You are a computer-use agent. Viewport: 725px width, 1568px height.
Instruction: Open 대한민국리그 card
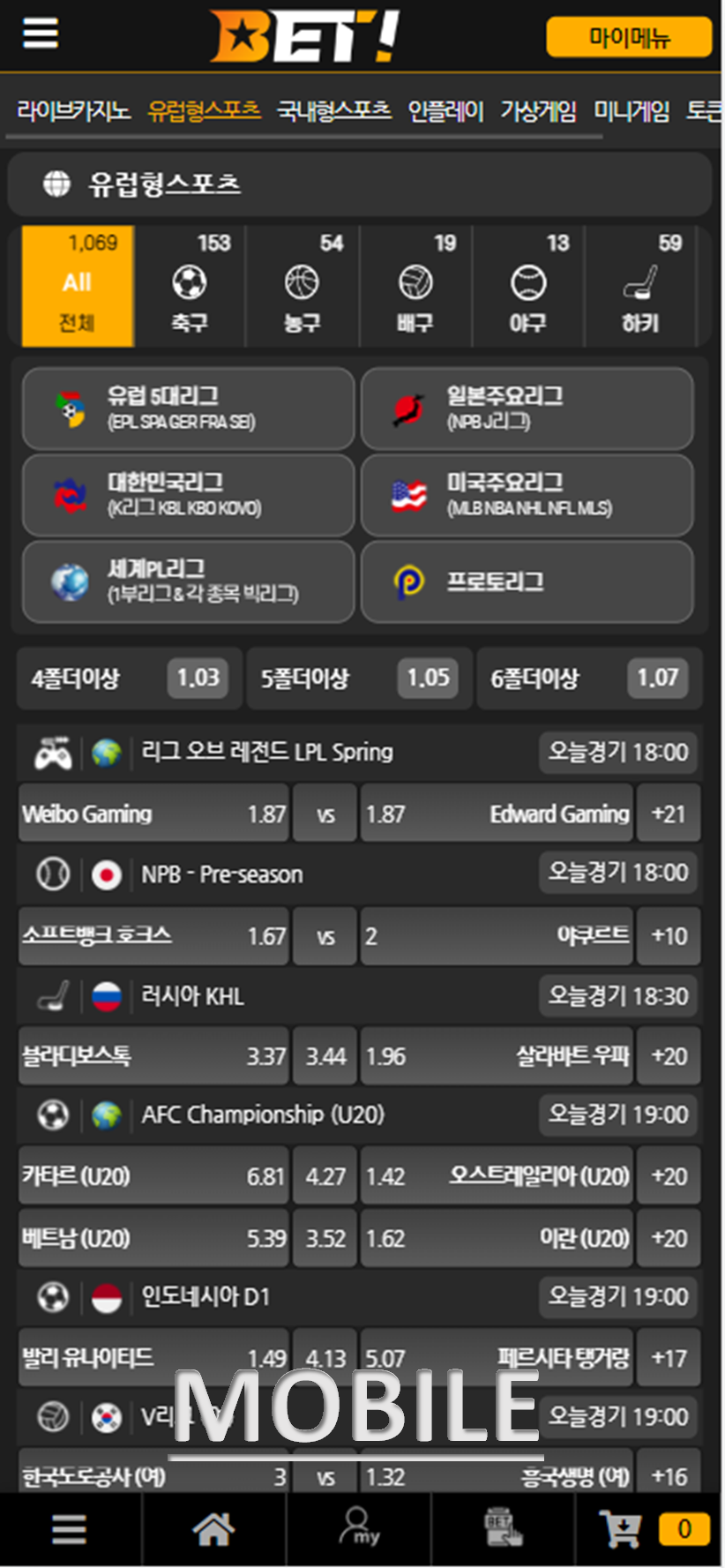coord(189,494)
